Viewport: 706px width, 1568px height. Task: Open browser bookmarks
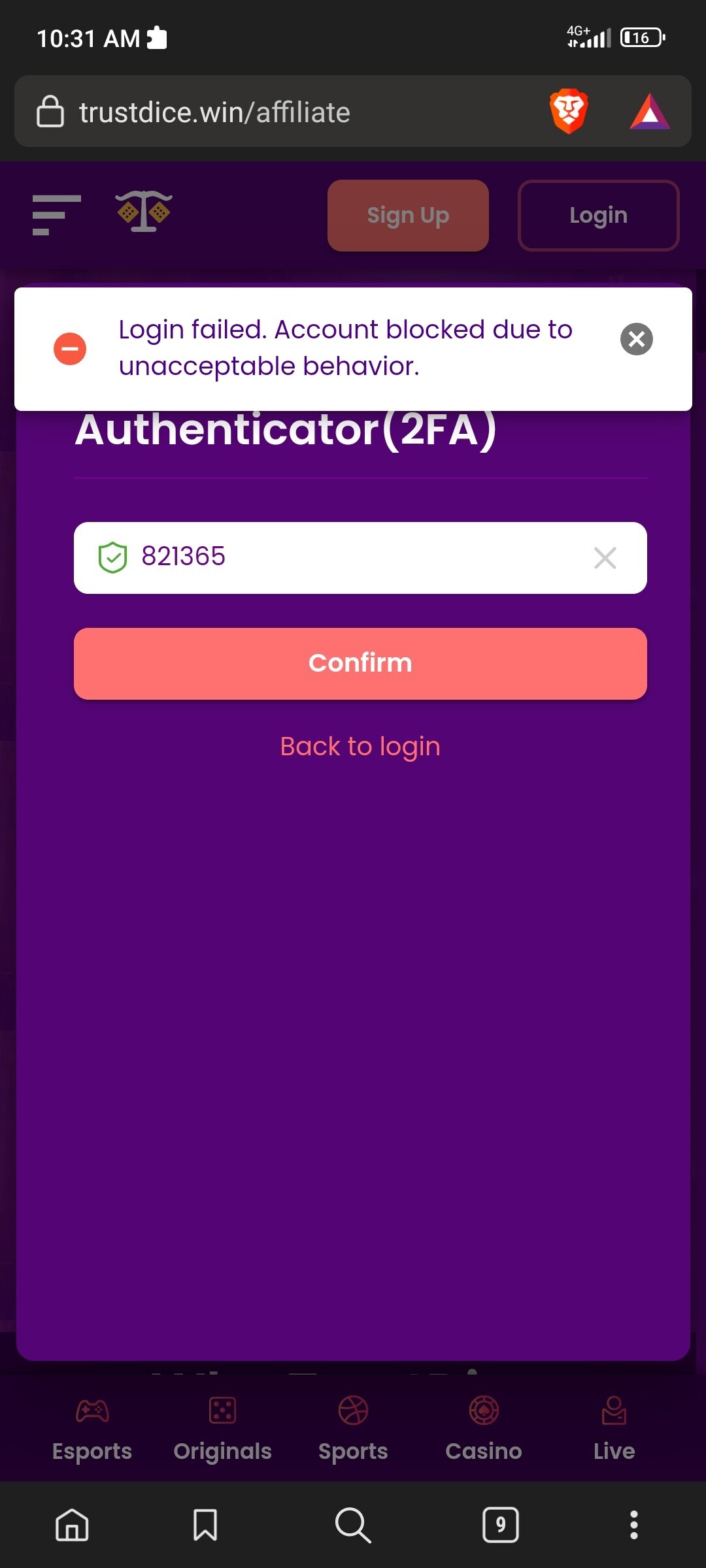[205, 1525]
